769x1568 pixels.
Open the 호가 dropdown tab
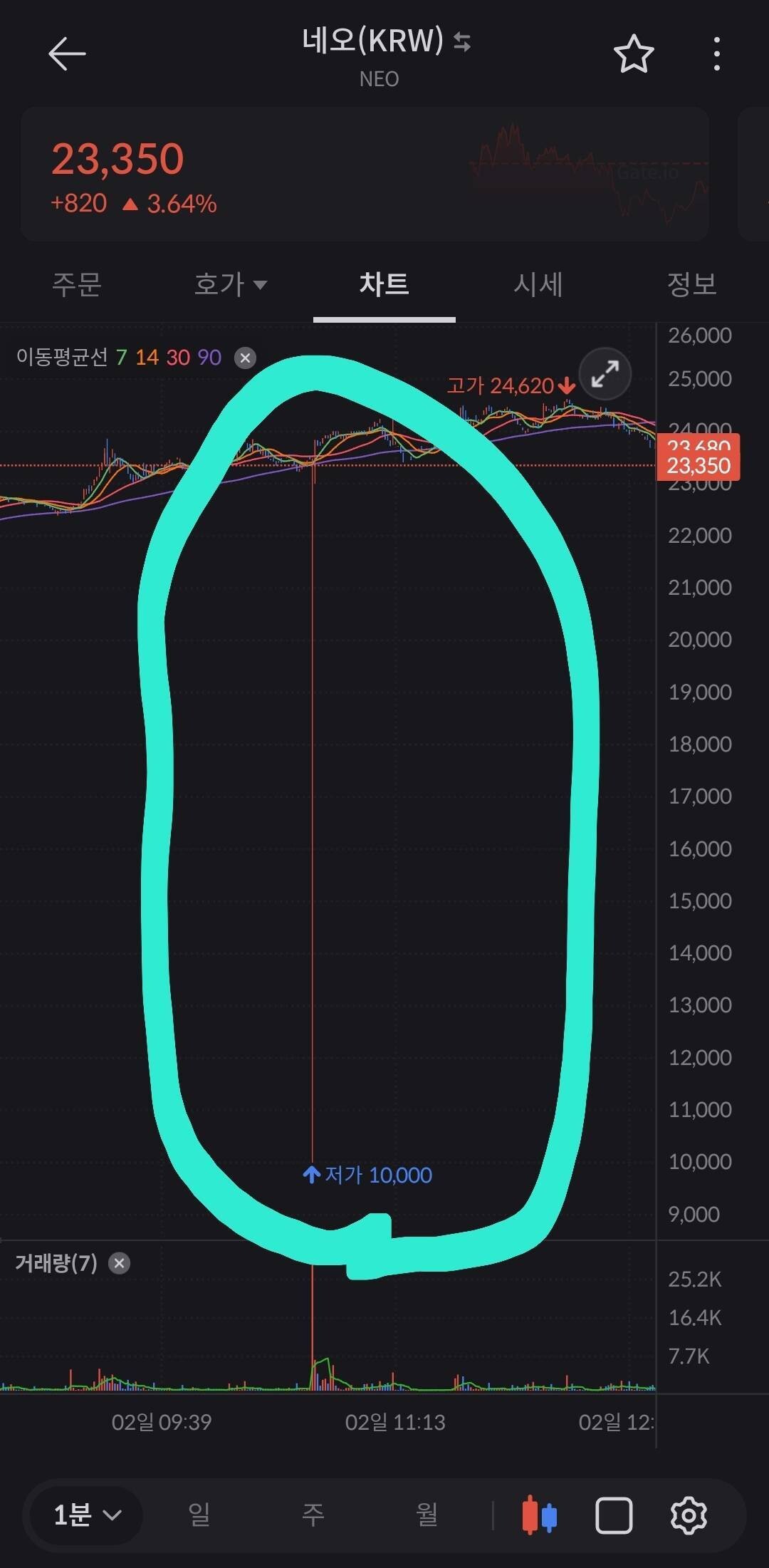pyautogui.click(x=229, y=284)
